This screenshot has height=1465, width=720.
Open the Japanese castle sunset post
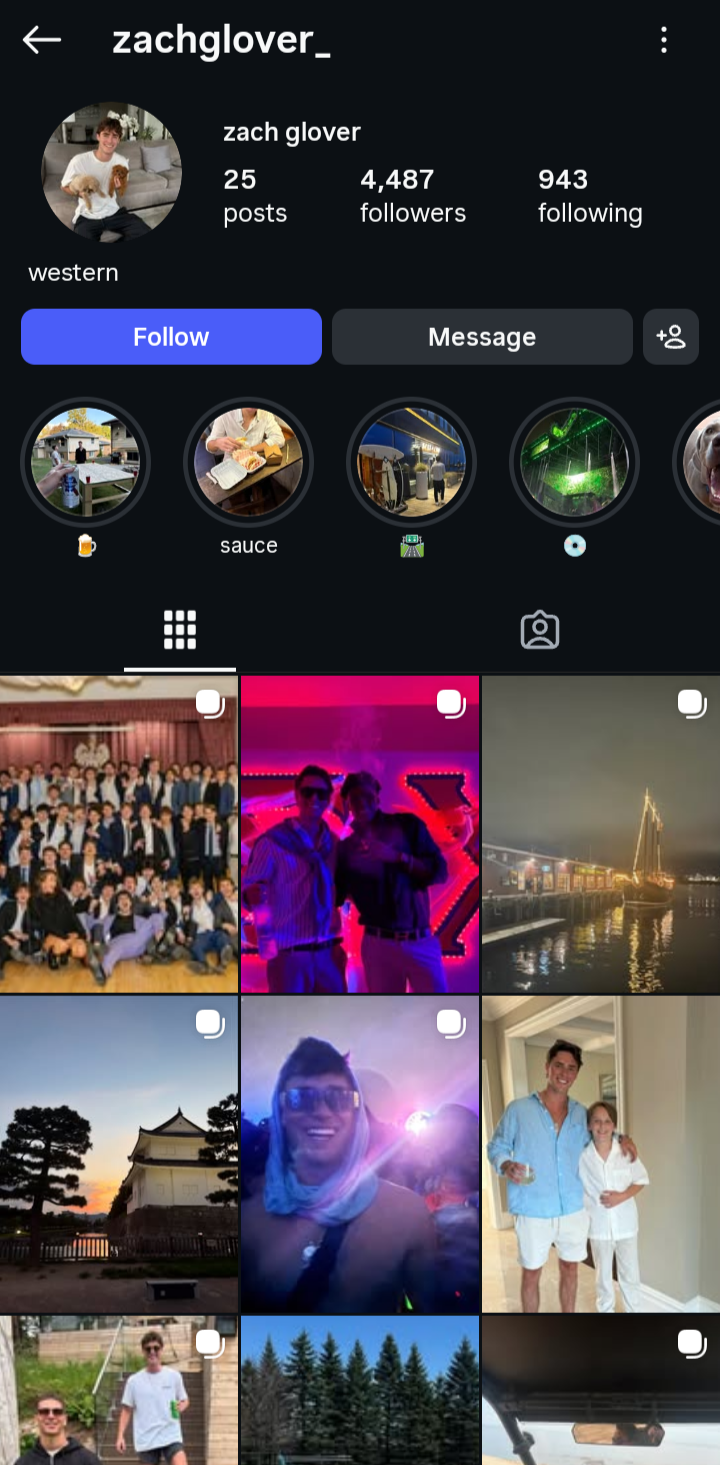click(x=118, y=1154)
